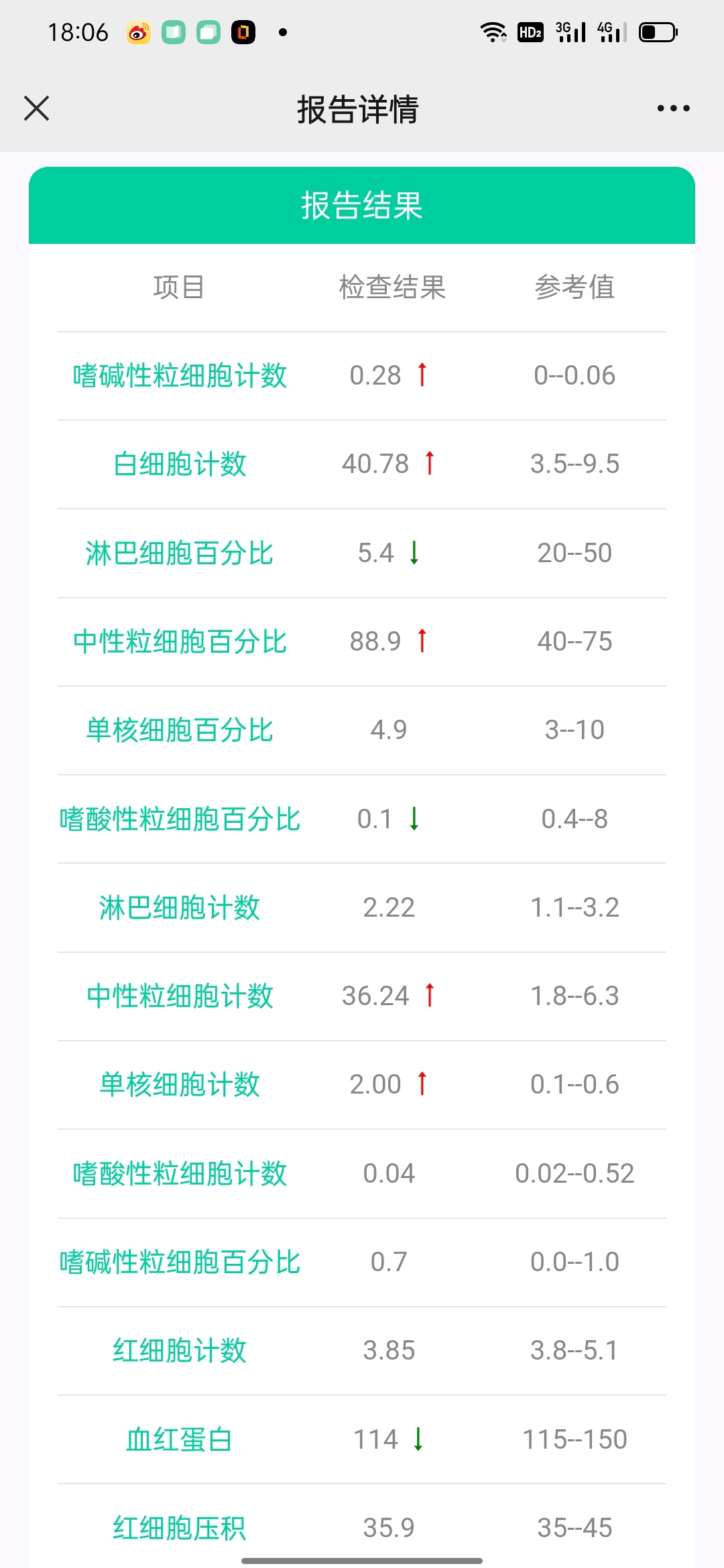
Task: Close the report details page
Action: click(37, 108)
